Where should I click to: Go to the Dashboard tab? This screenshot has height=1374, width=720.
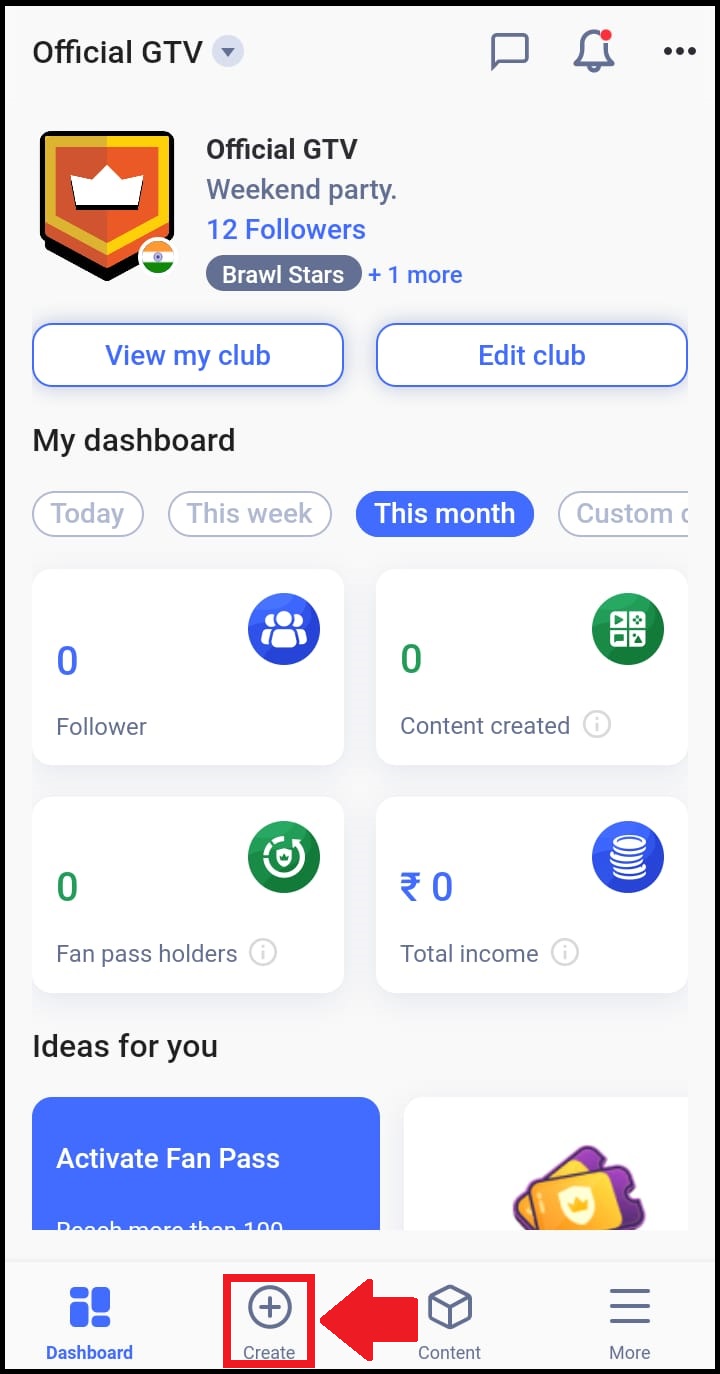tap(90, 1322)
